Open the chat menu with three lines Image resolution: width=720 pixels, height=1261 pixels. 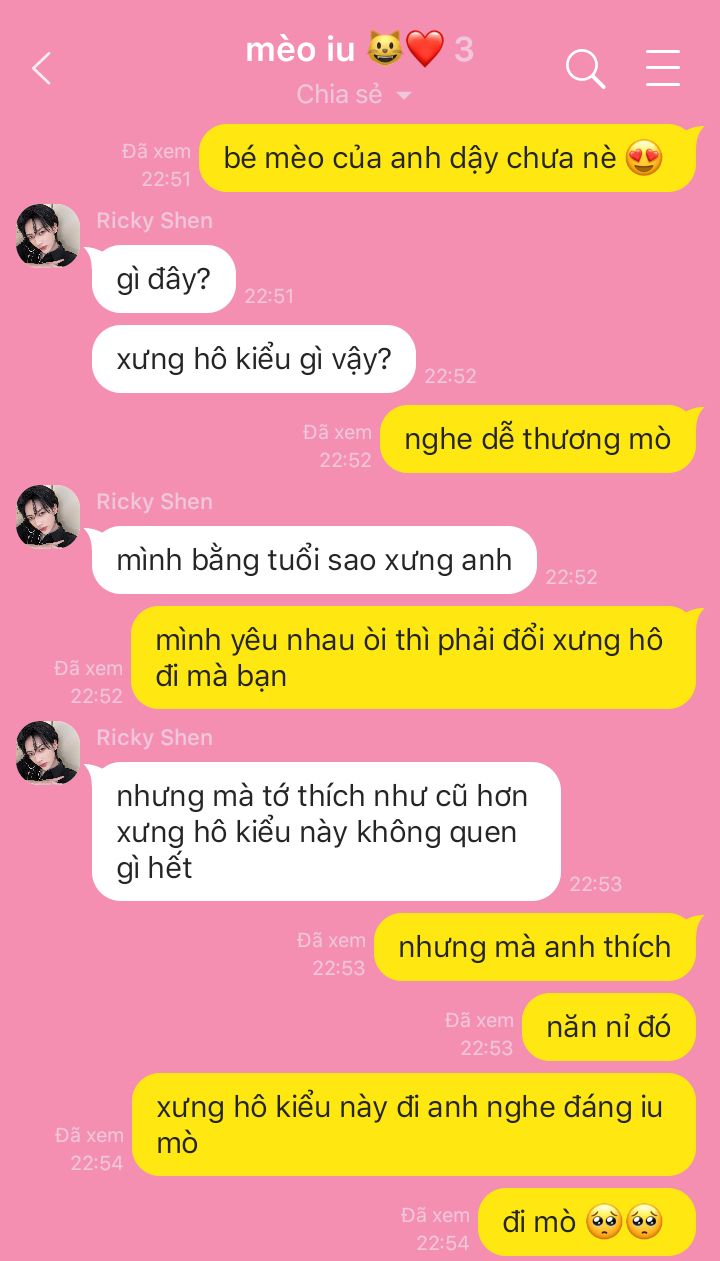pyautogui.click(x=662, y=69)
